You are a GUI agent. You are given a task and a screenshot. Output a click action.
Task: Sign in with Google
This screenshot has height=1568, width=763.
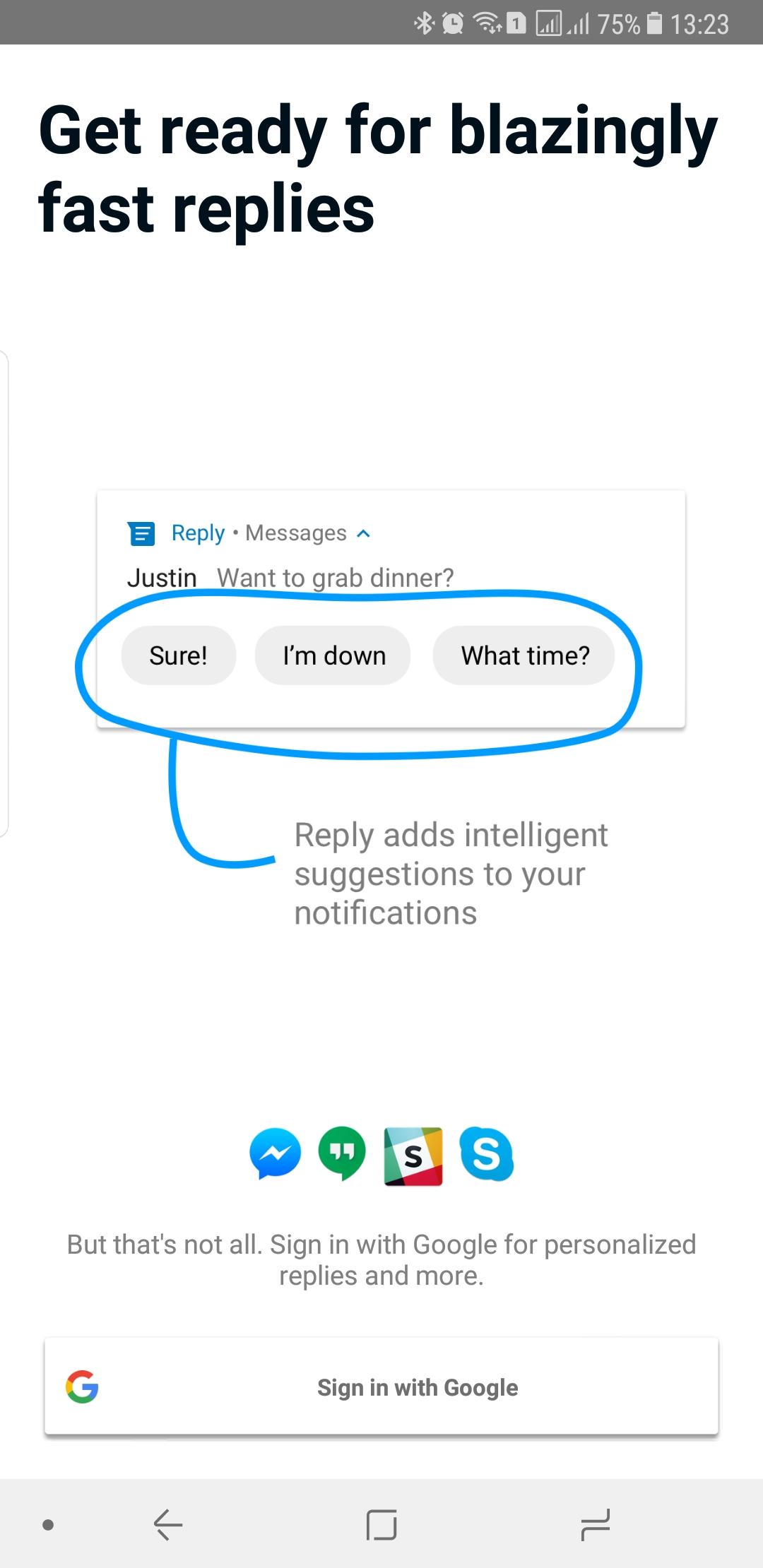(381, 1386)
